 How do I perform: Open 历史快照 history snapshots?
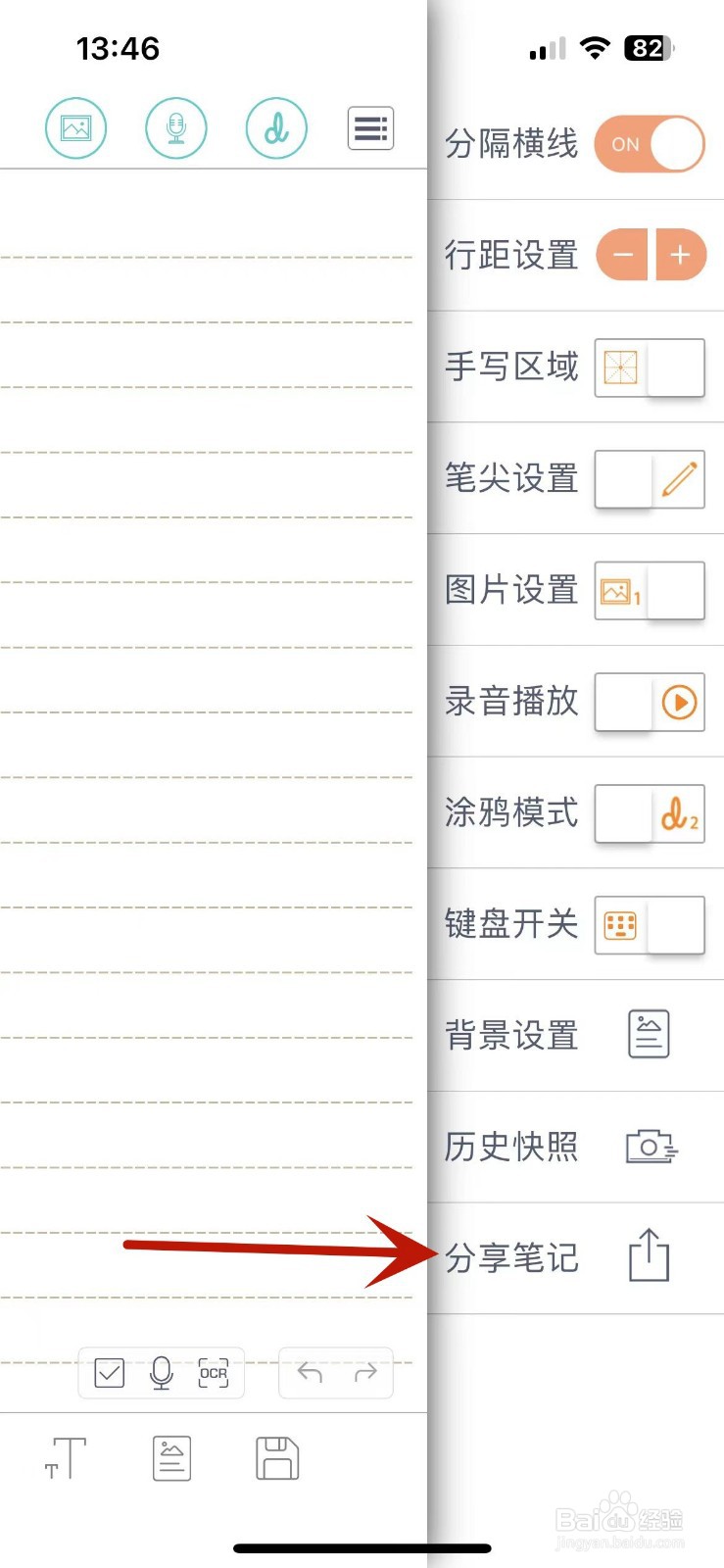click(650, 1146)
